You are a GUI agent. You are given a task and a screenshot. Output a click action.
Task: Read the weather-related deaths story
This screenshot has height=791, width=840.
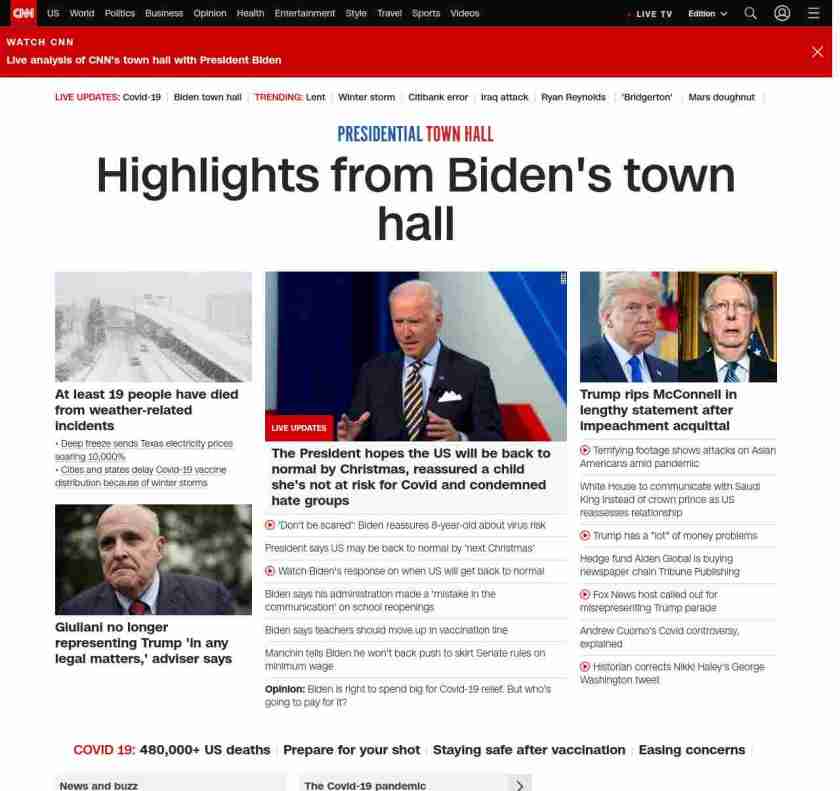[147, 410]
